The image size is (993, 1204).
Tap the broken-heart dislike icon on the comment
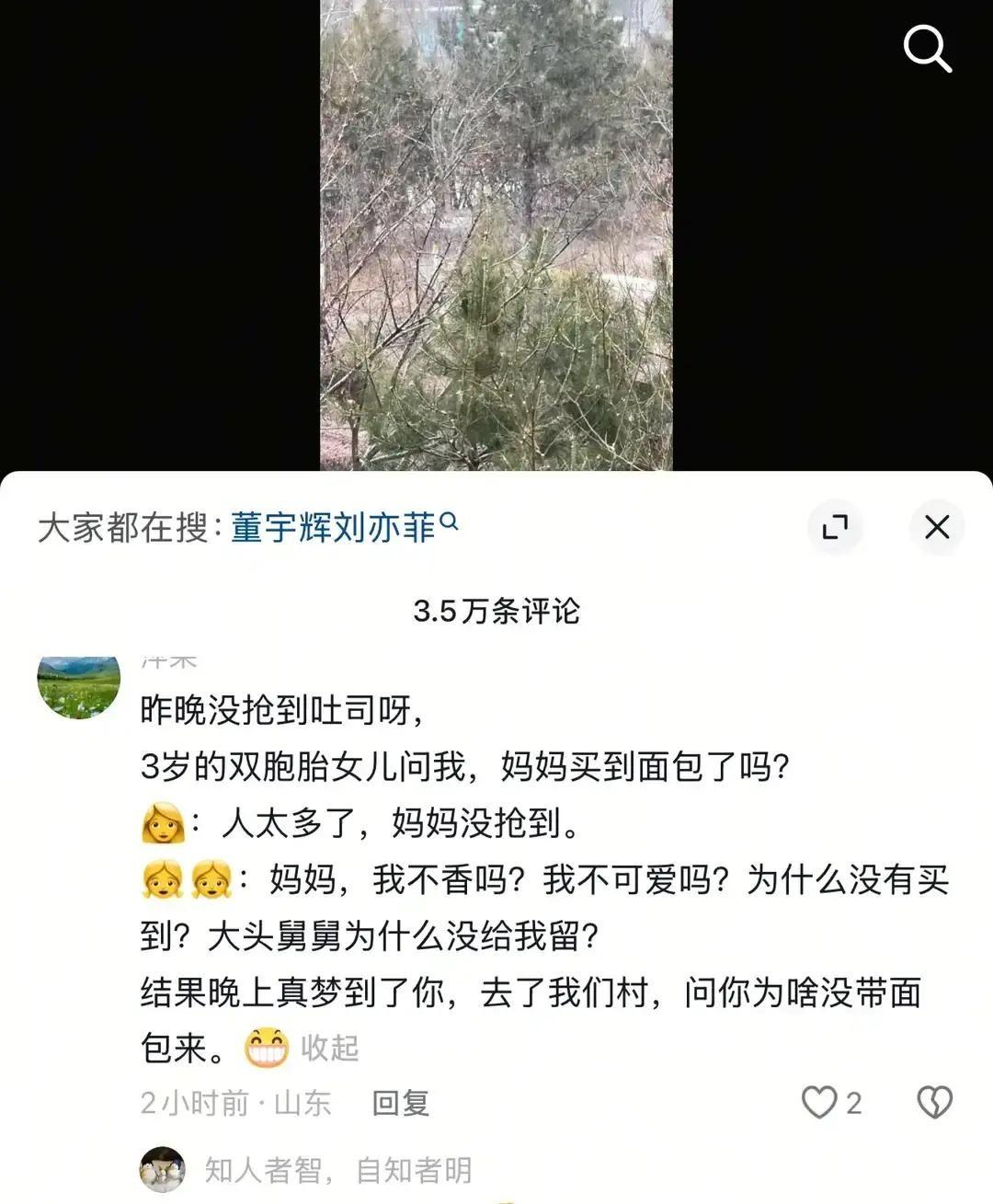[x=934, y=1101]
